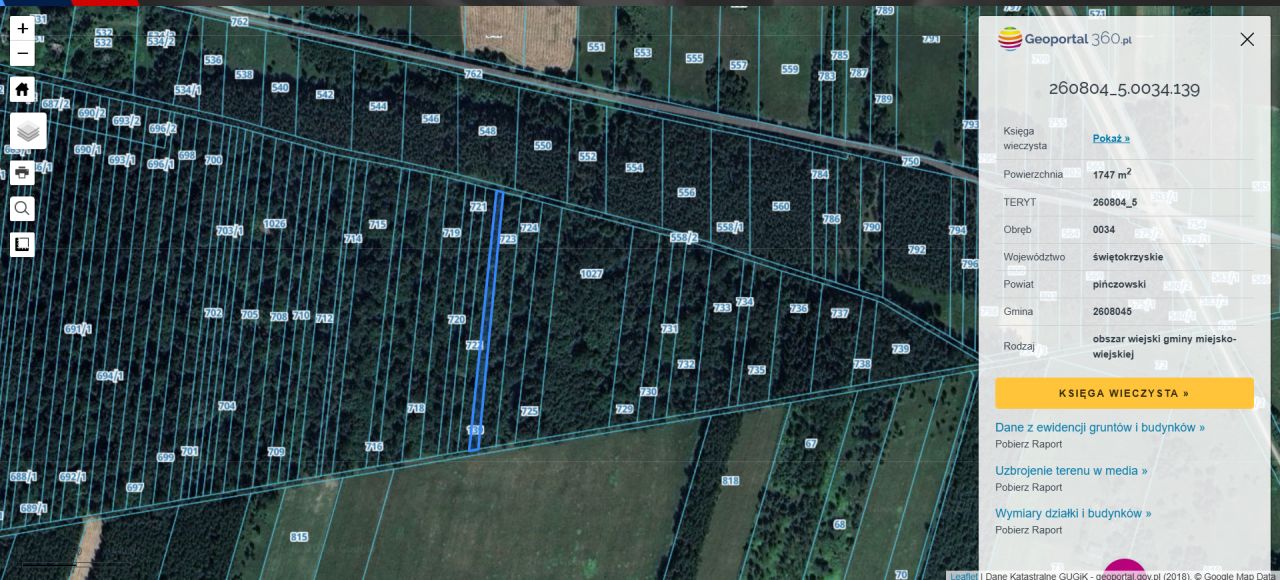Open the map legend panel

tap(22, 244)
